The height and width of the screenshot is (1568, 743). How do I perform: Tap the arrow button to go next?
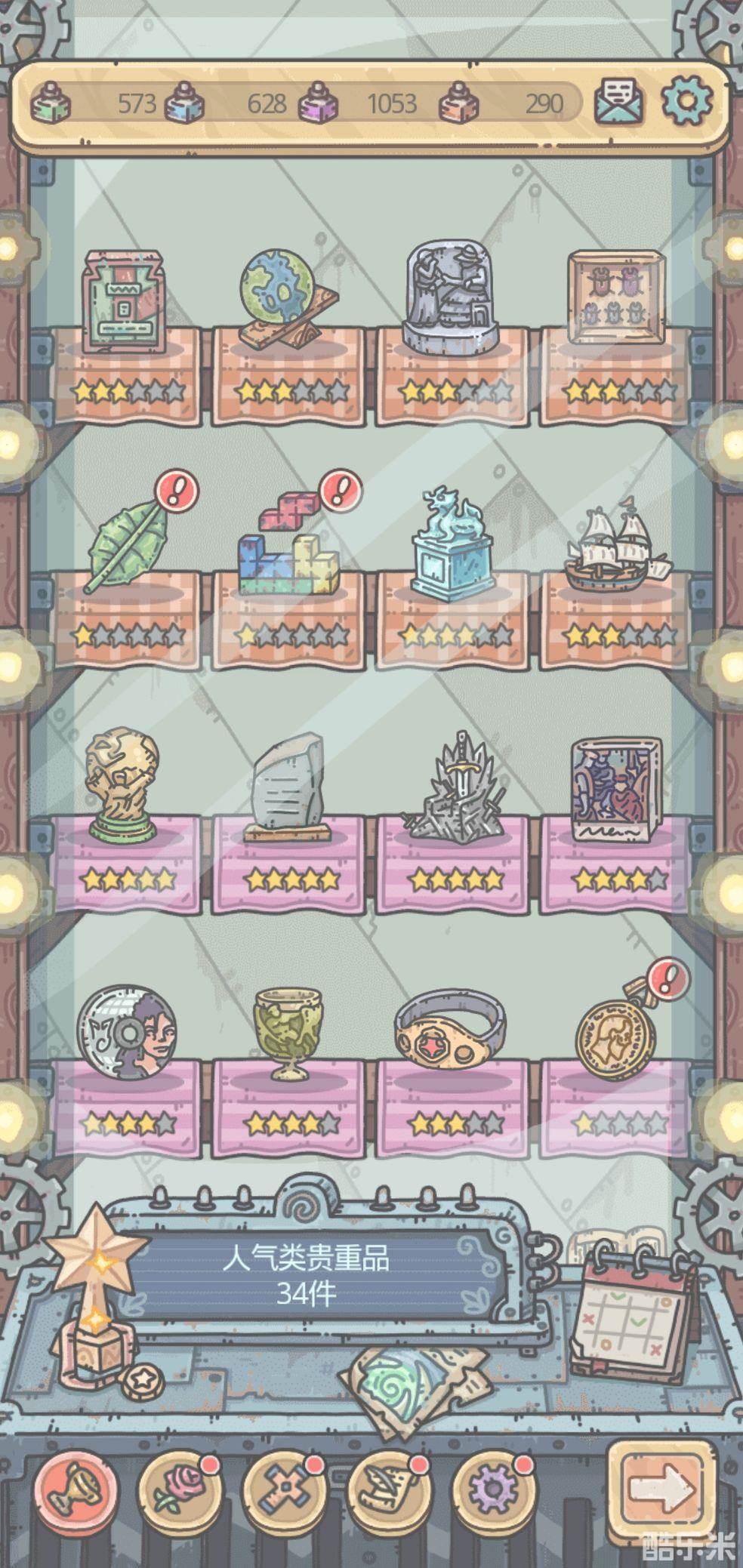tap(661, 1487)
